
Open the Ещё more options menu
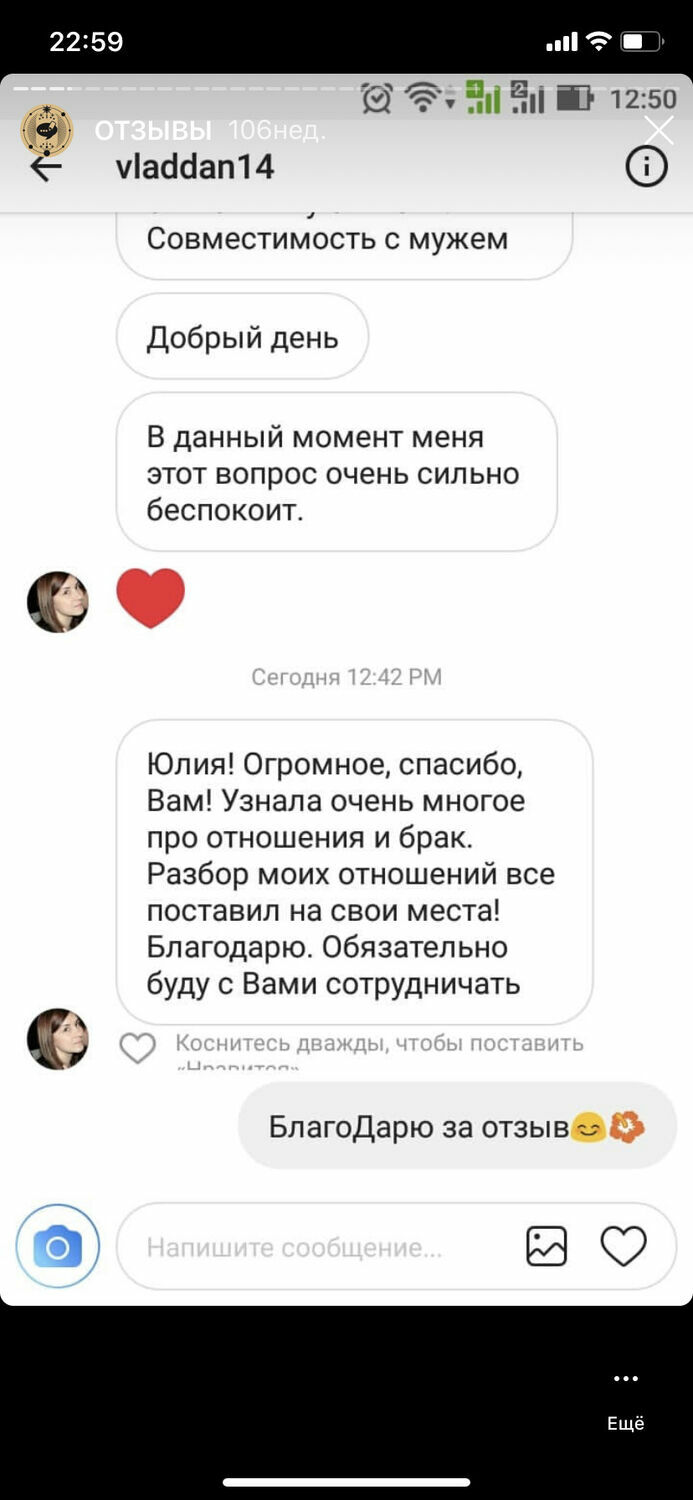coord(626,1400)
